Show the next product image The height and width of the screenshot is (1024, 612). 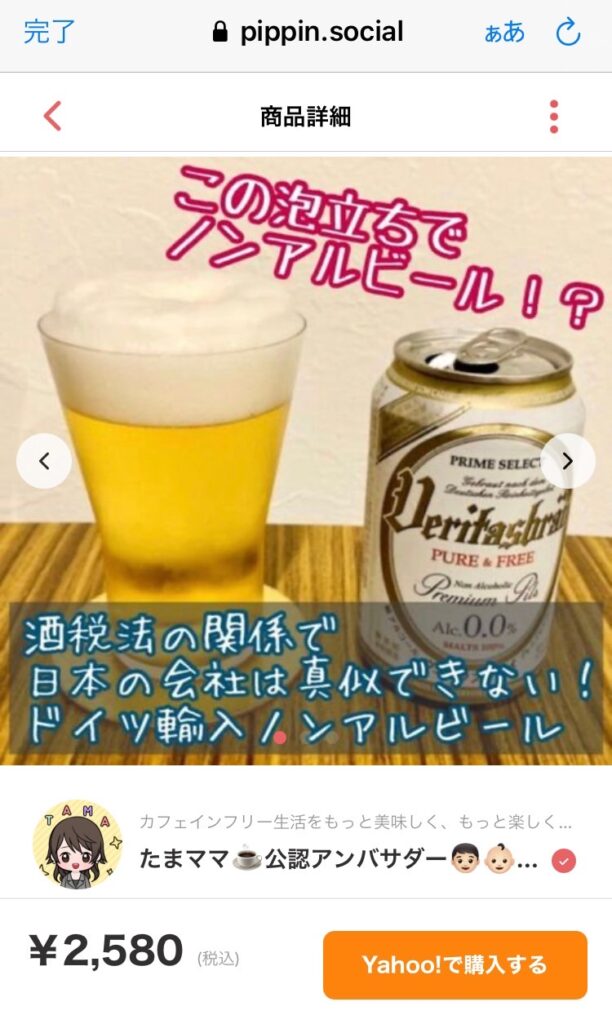[x=568, y=461]
